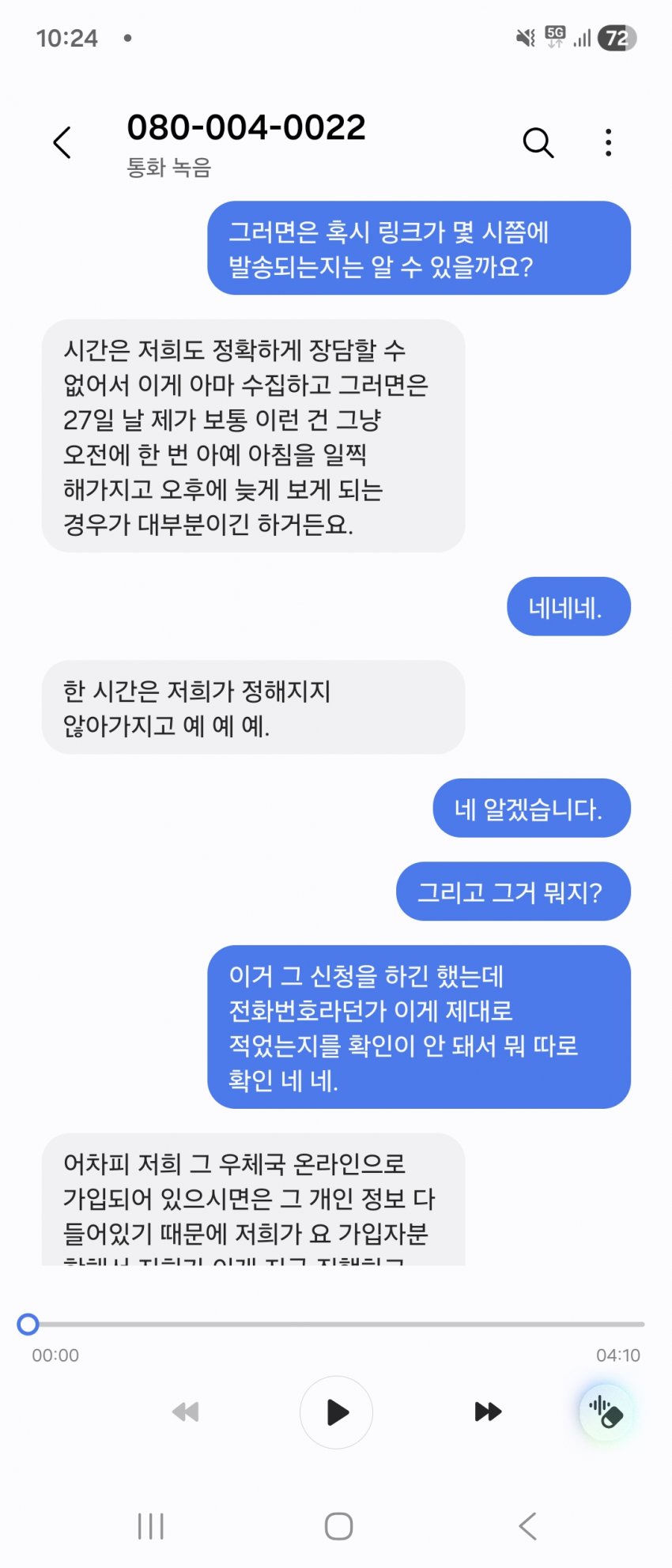The height and width of the screenshot is (1568, 672).
Task: Fast forward the recording
Action: click(488, 1412)
